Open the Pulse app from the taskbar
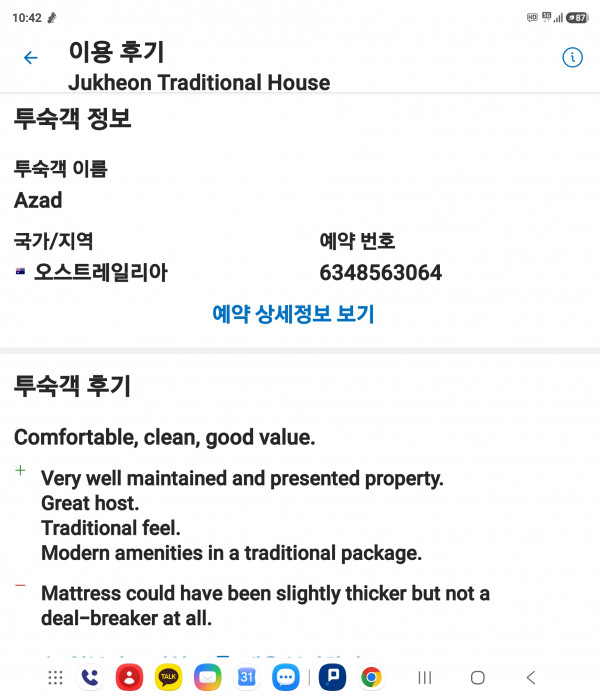 332,678
